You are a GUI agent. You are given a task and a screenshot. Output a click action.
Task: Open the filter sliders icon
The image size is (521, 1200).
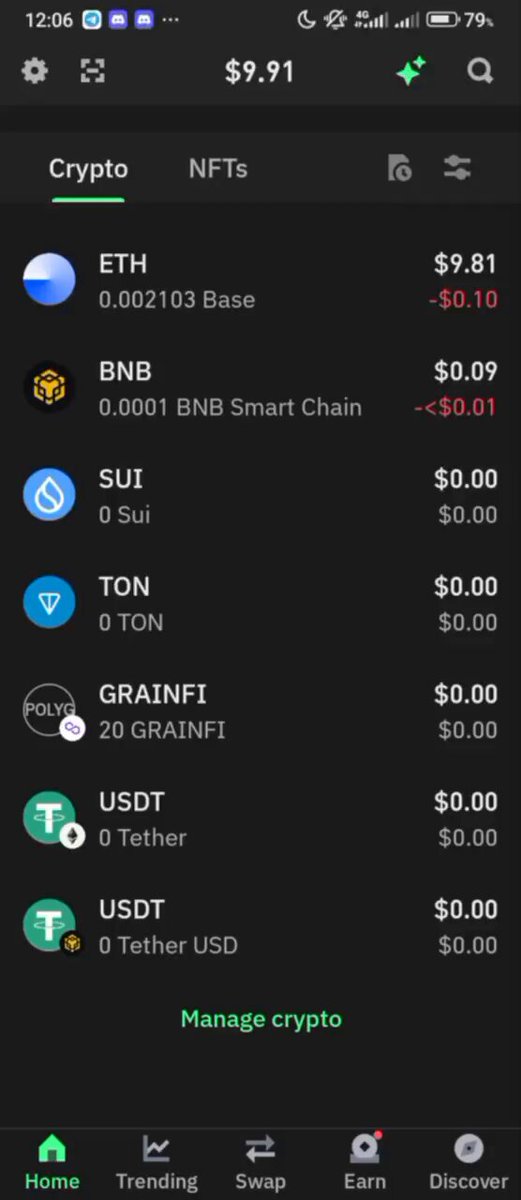point(458,168)
